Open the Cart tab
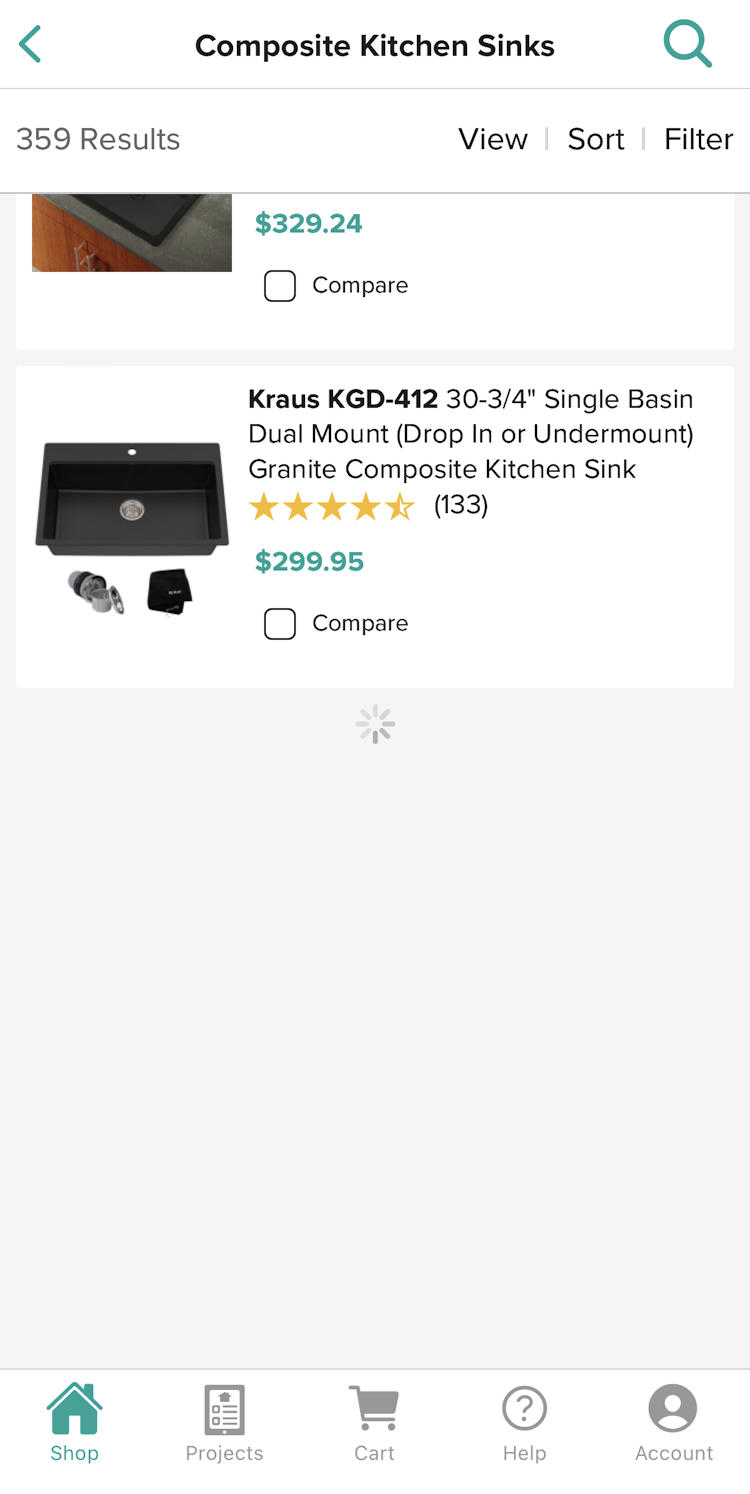Viewport: 750px width, 1494px height. pyautogui.click(x=374, y=1423)
